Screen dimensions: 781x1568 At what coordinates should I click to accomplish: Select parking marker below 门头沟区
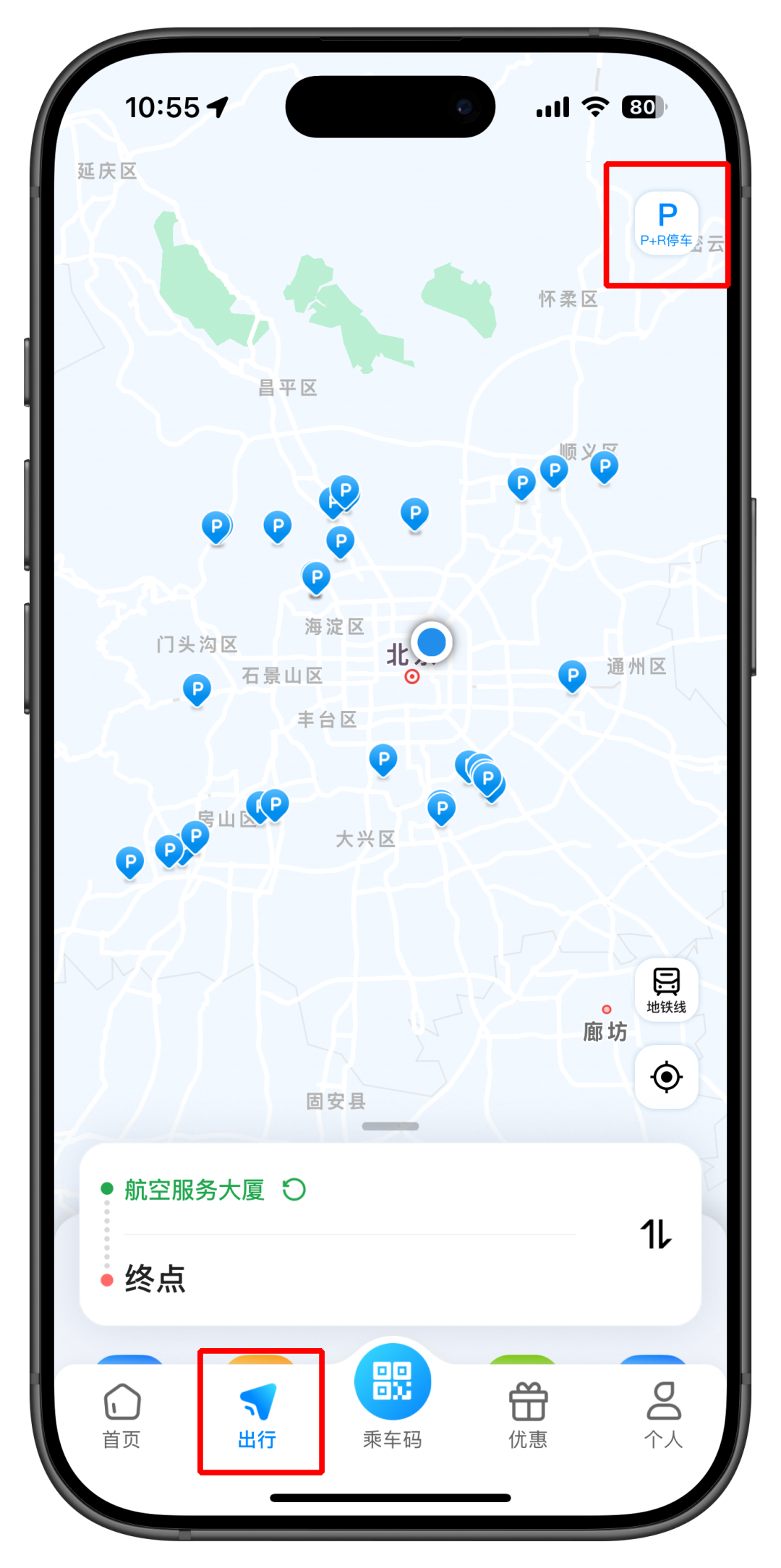197,689
